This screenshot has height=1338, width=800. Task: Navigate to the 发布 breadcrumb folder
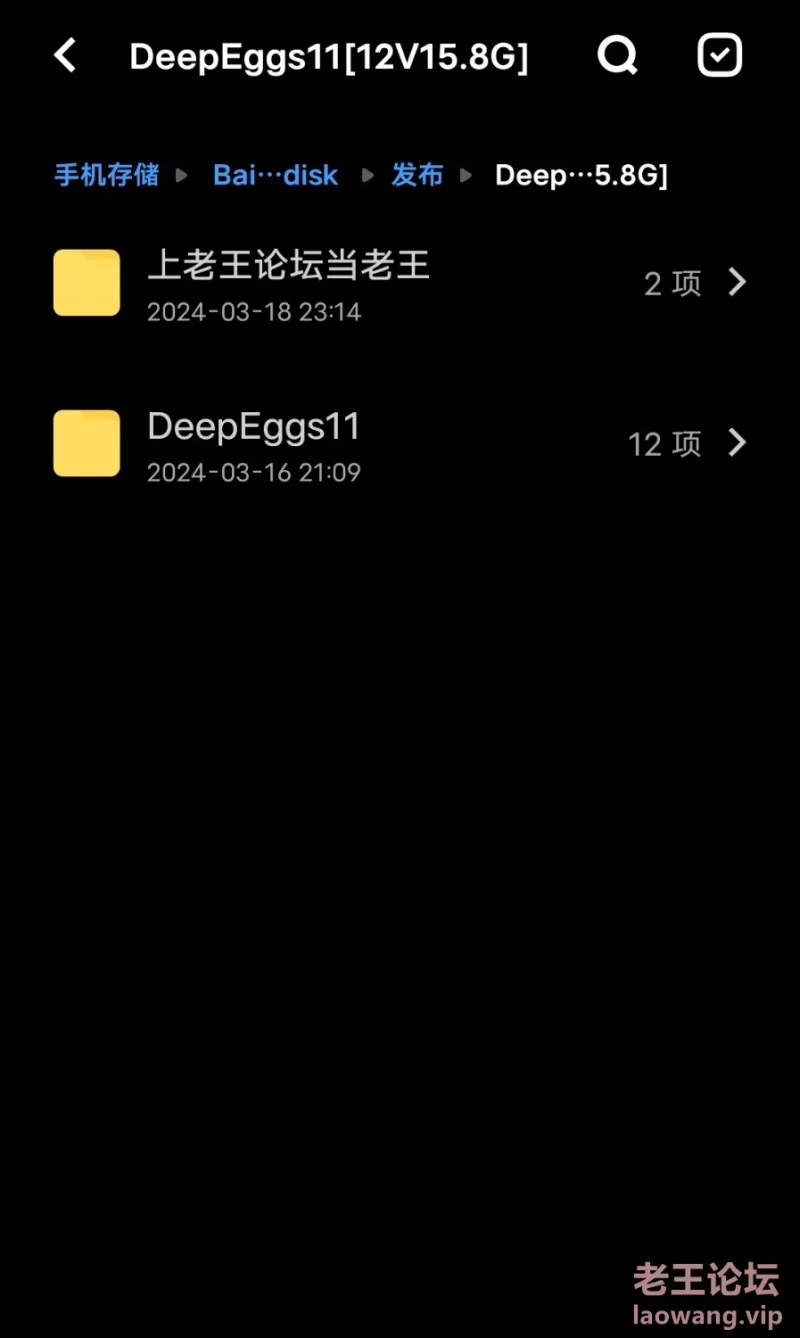417,175
